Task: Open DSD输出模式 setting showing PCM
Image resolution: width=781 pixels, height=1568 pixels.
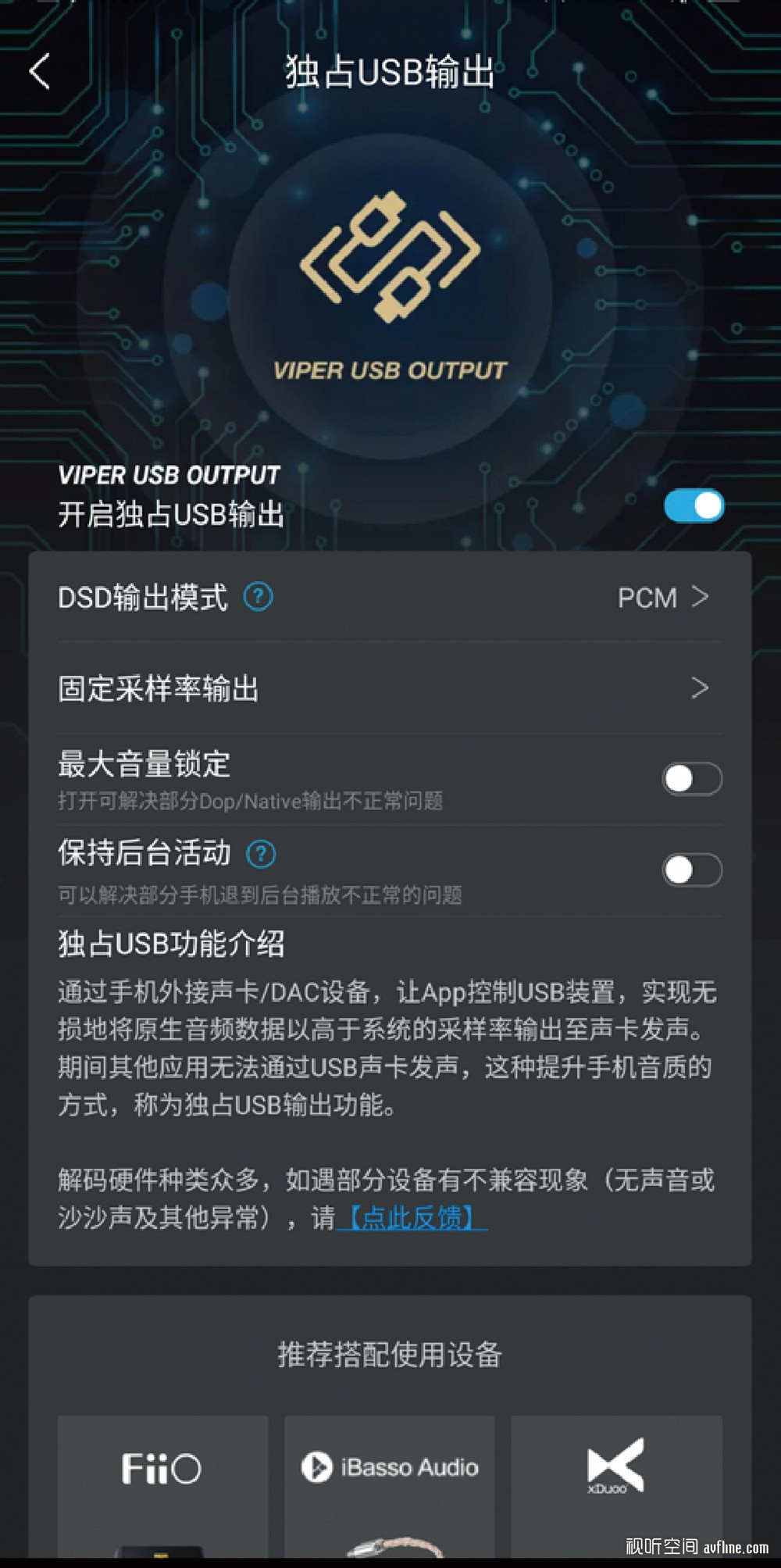Action: click(390, 598)
